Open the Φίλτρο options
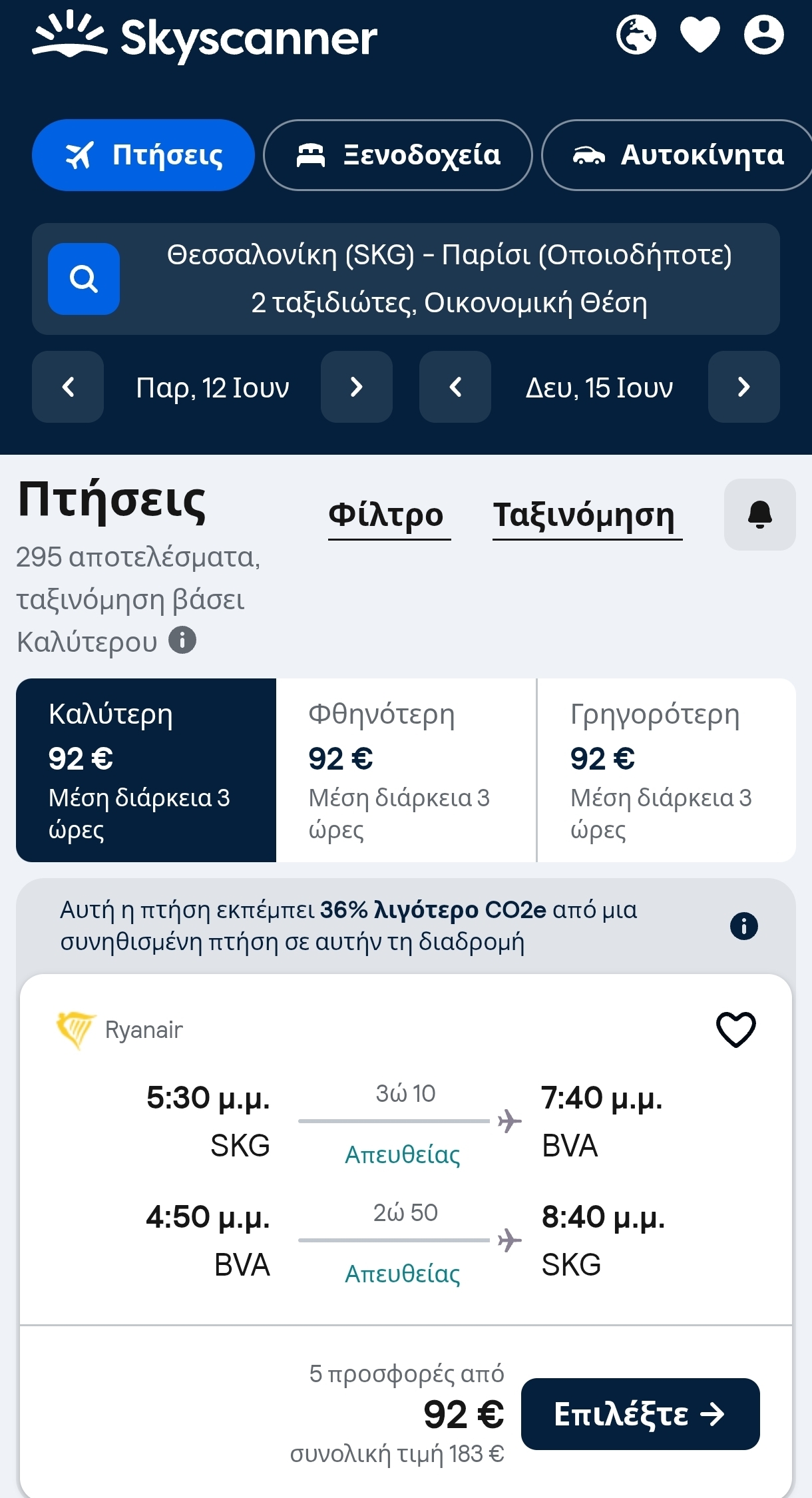The height and width of the screenshot is (1498, 812). 387,515
